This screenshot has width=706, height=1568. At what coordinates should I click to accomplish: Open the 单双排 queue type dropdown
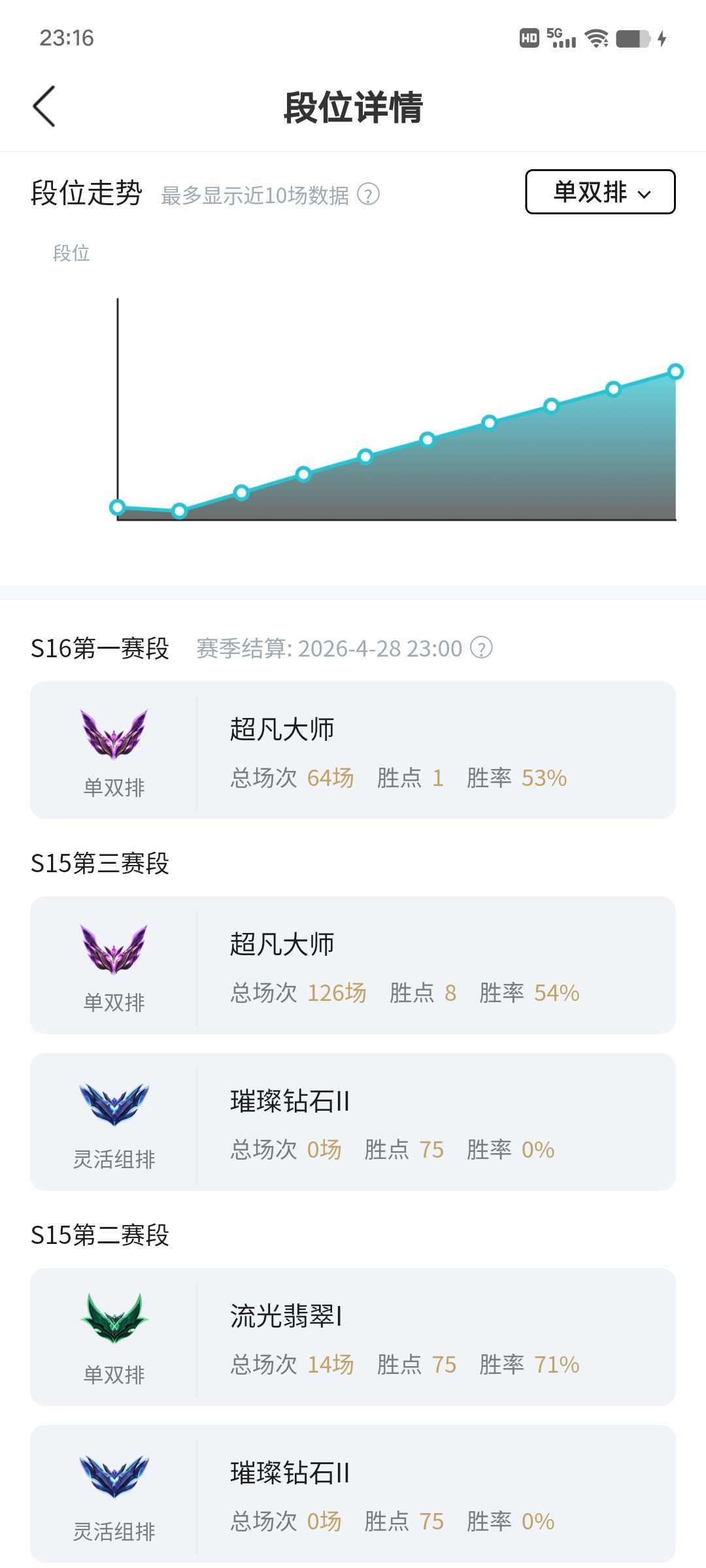tap(600, 192)
